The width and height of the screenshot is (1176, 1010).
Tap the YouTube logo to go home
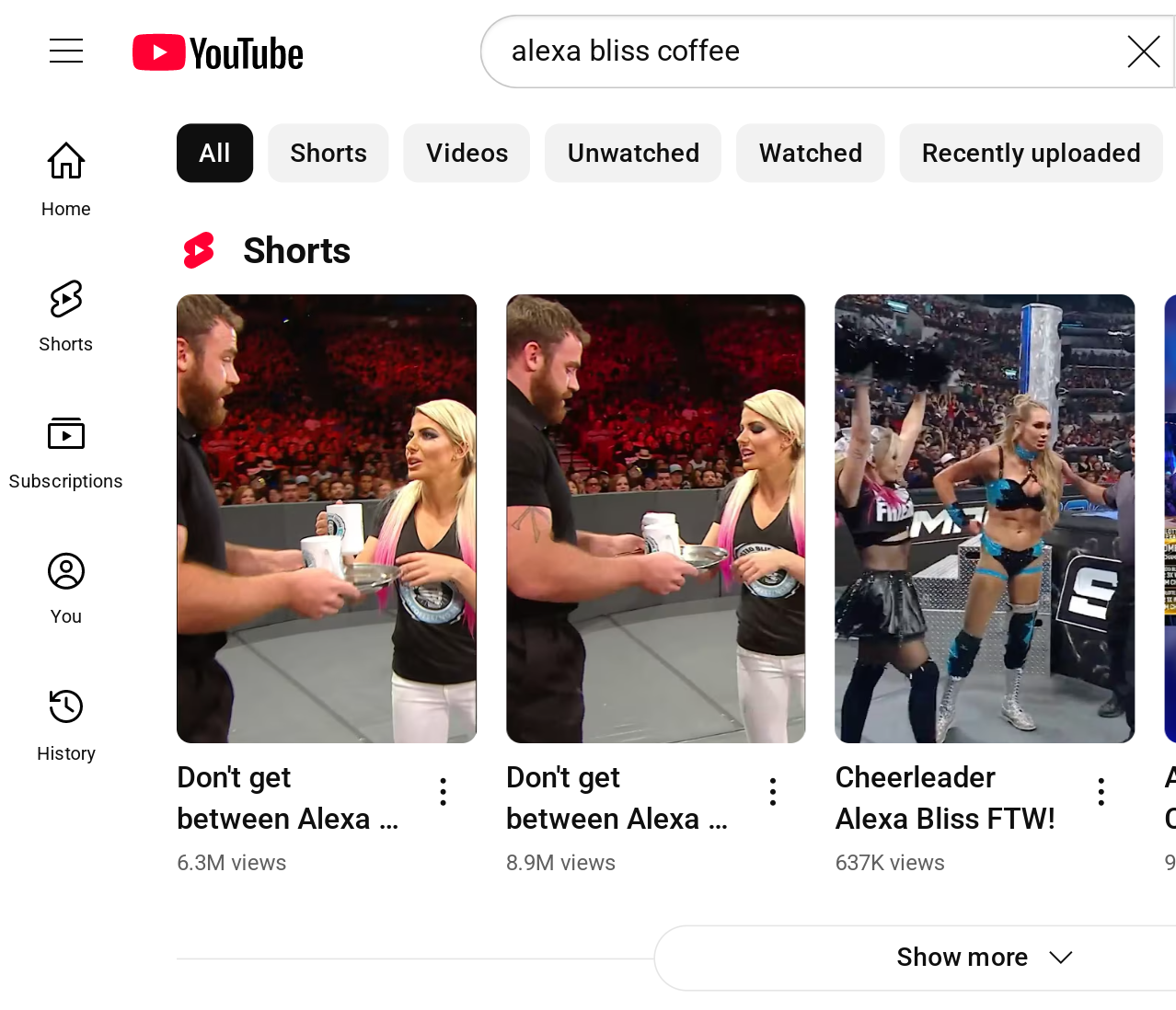(x=218, y=53)
